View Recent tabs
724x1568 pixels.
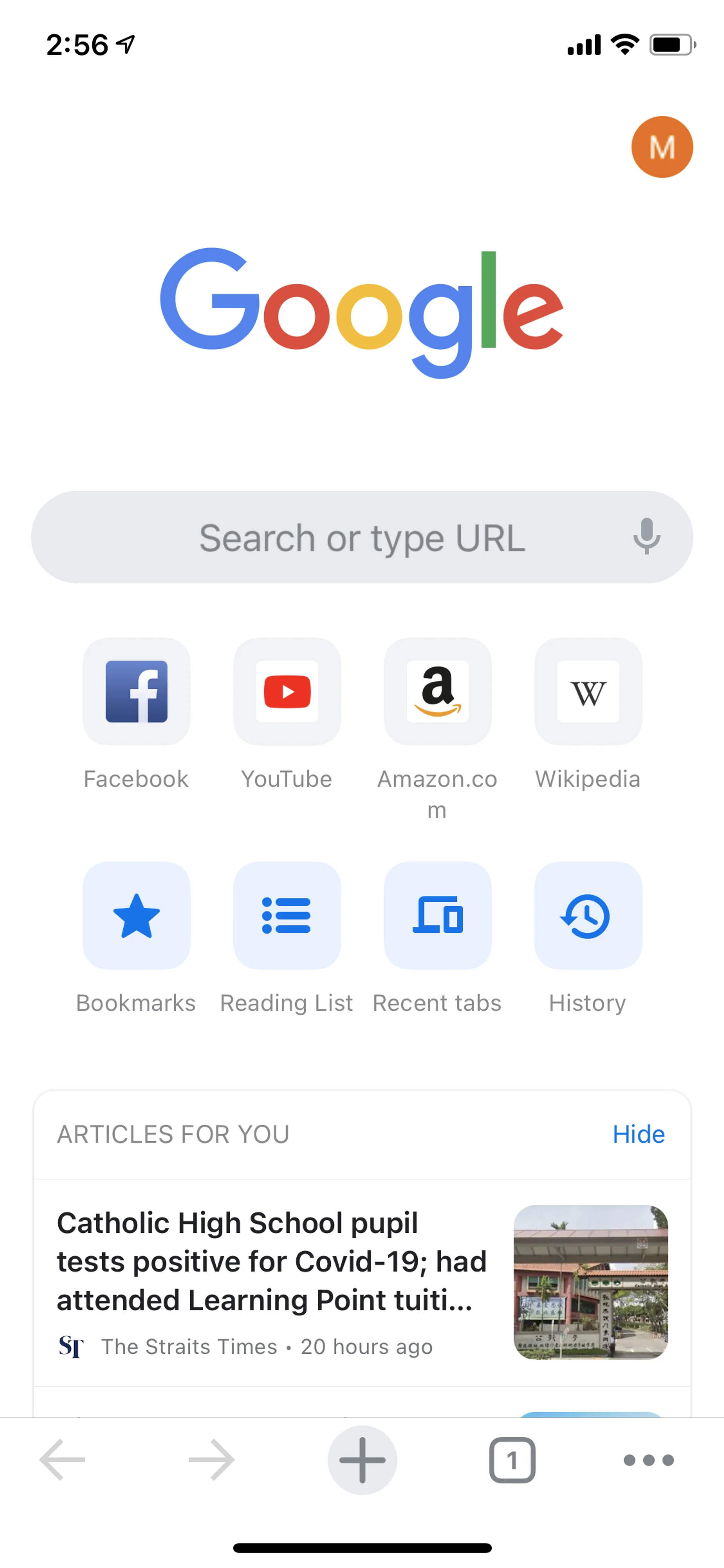point(437,915)
